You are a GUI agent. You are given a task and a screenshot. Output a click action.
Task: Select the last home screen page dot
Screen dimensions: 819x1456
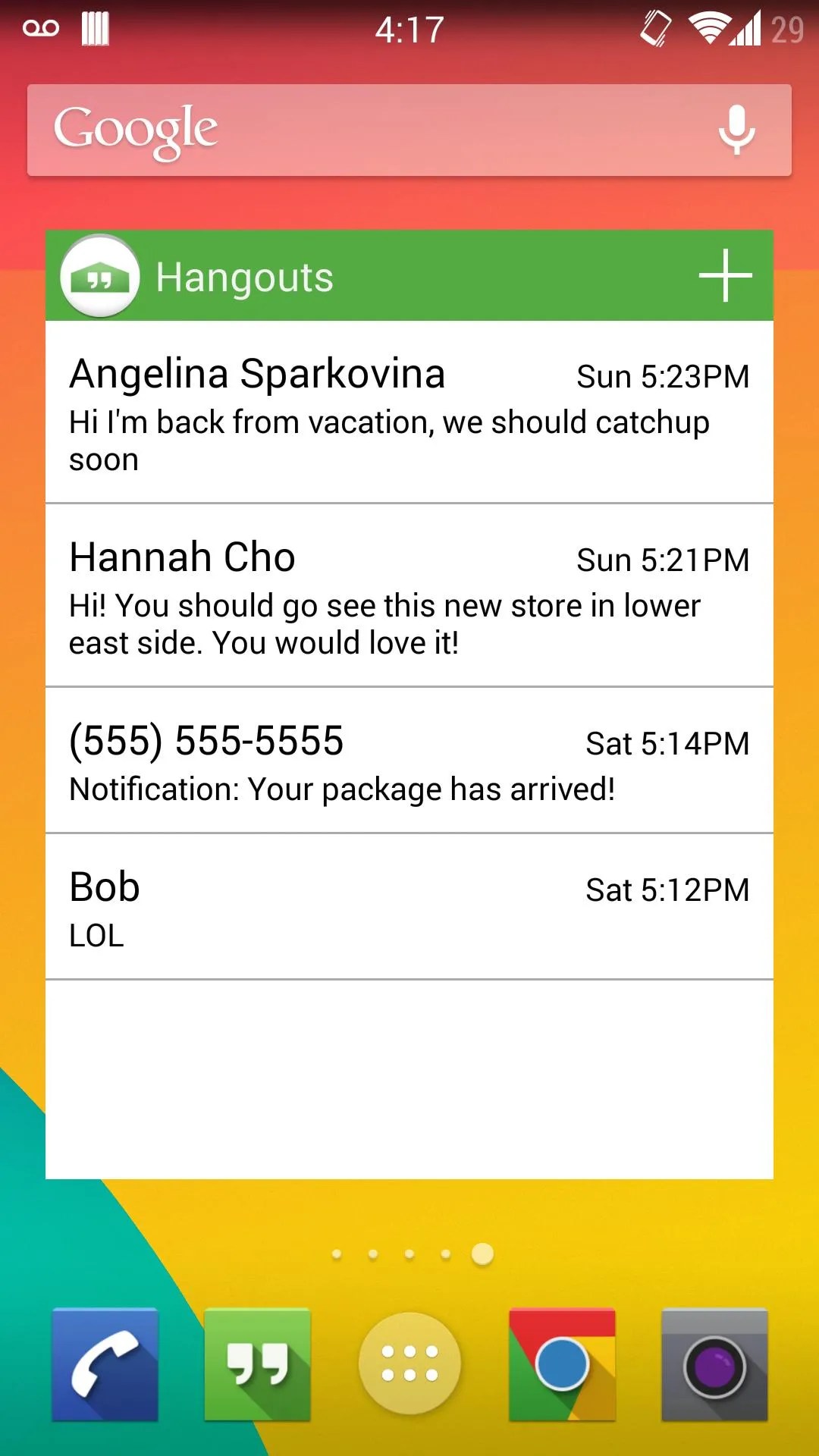[482, 1254]
